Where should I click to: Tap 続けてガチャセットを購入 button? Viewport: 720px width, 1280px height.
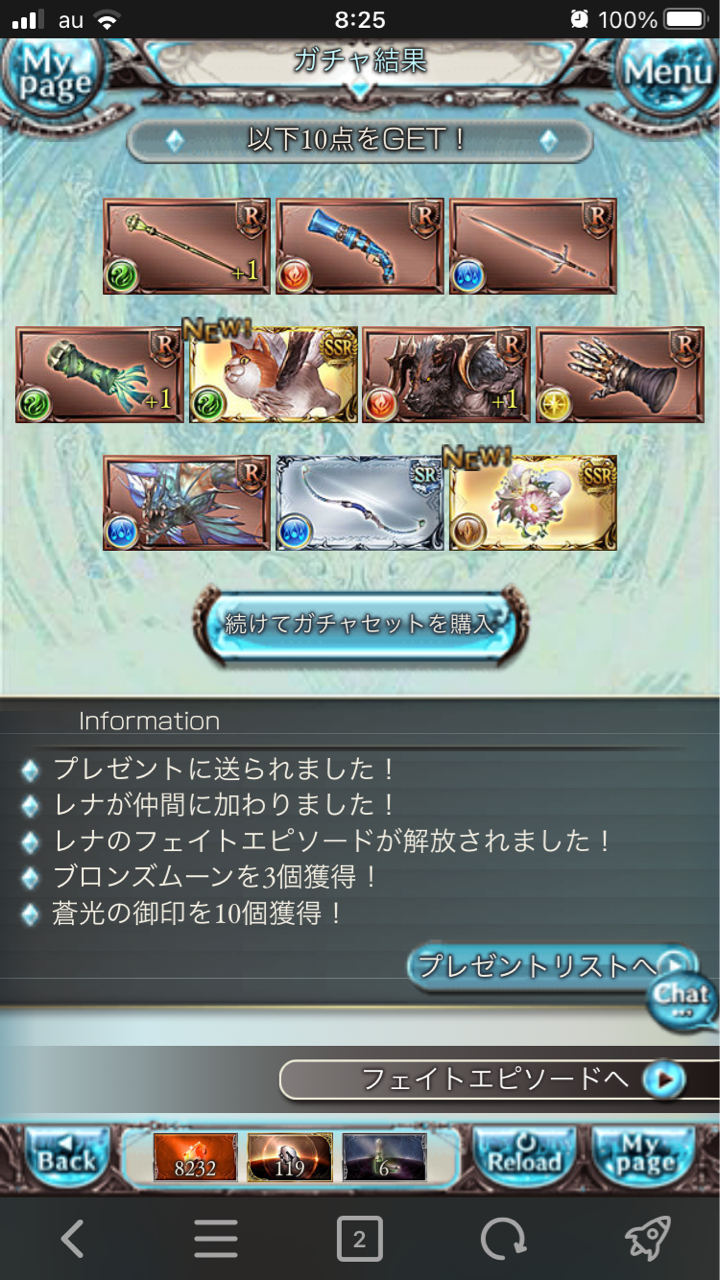click(x=360, y=625)
